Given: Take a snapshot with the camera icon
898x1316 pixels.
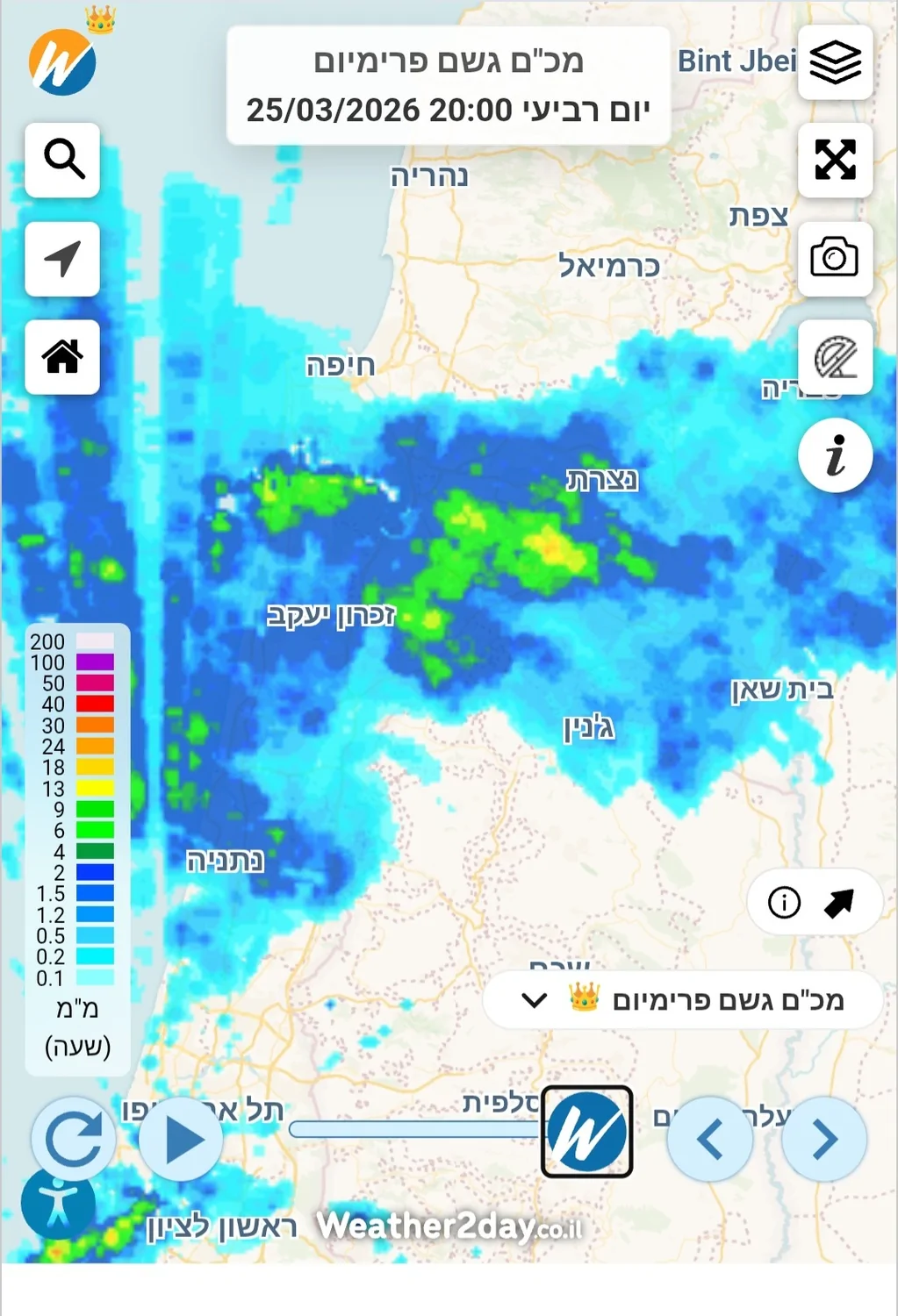Looking at the screenshot, I should 835,259.
